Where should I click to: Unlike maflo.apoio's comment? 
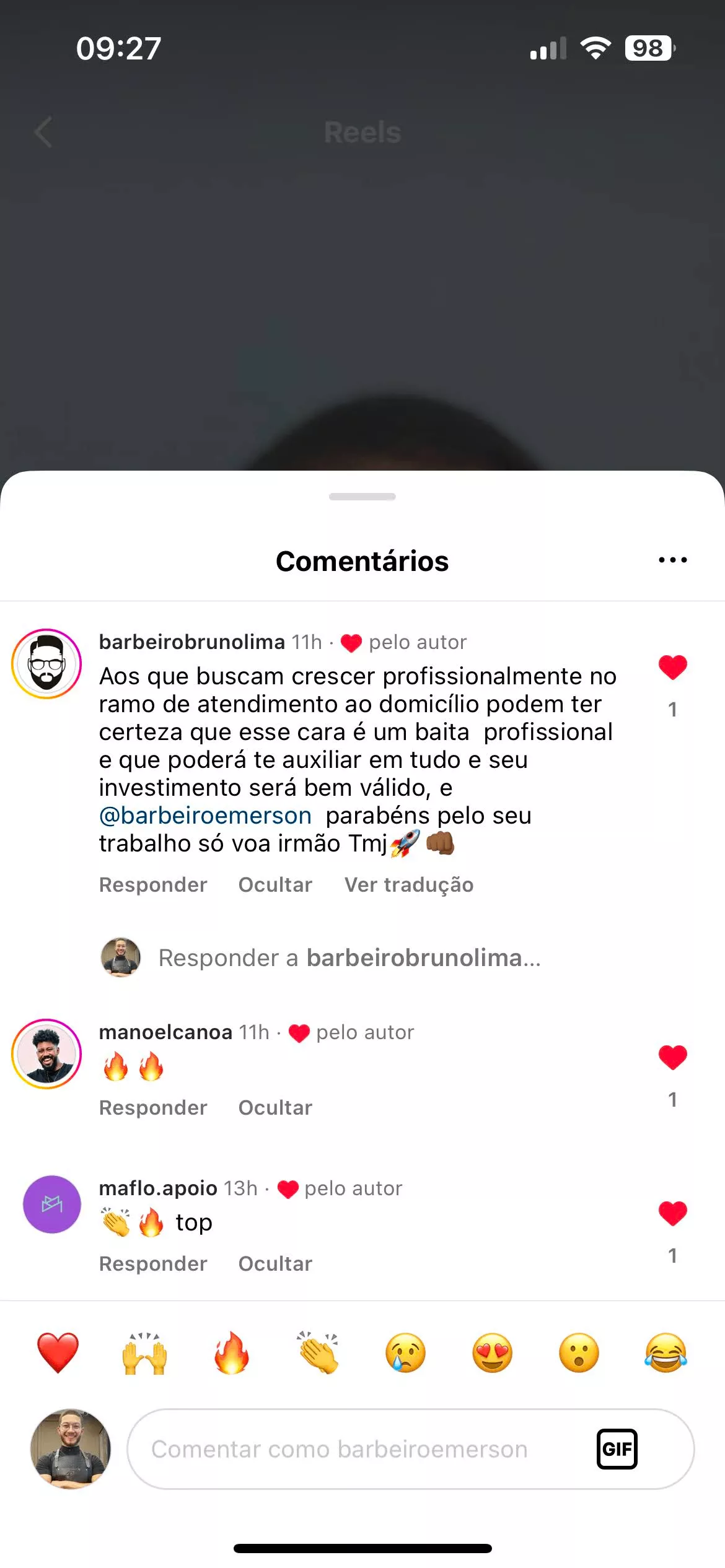click(x=672, y=1214)
